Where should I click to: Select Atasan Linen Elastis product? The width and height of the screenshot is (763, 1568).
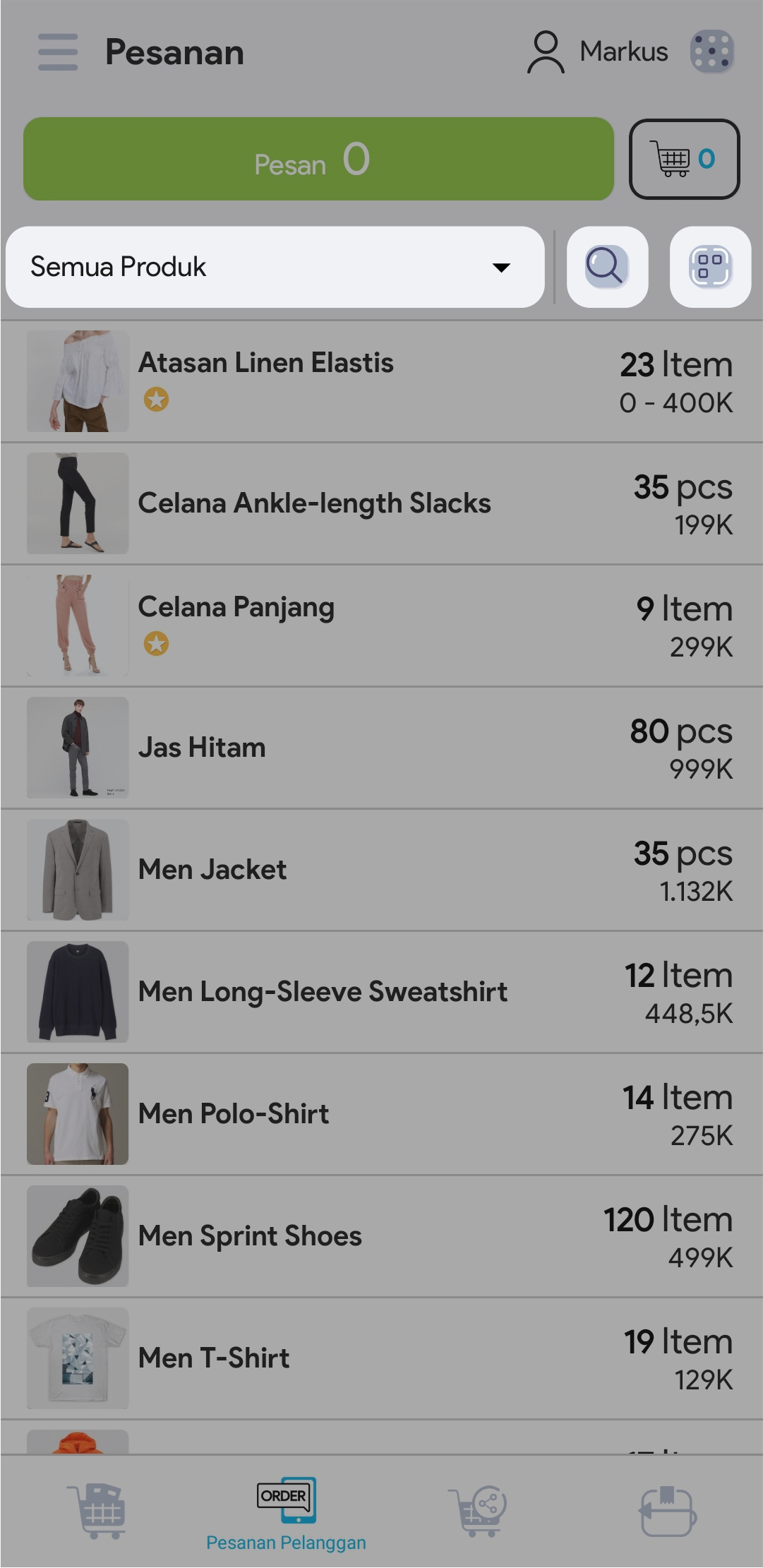381,381
